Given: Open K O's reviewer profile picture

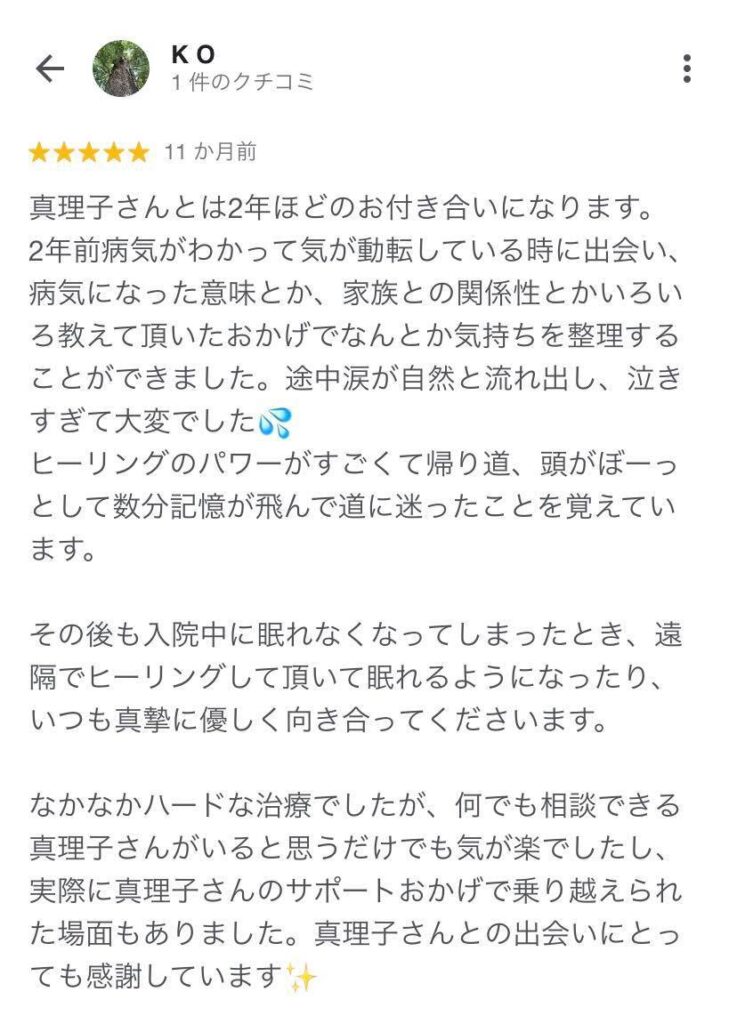Looking at the screenshot, I should [x=121, y=68].
